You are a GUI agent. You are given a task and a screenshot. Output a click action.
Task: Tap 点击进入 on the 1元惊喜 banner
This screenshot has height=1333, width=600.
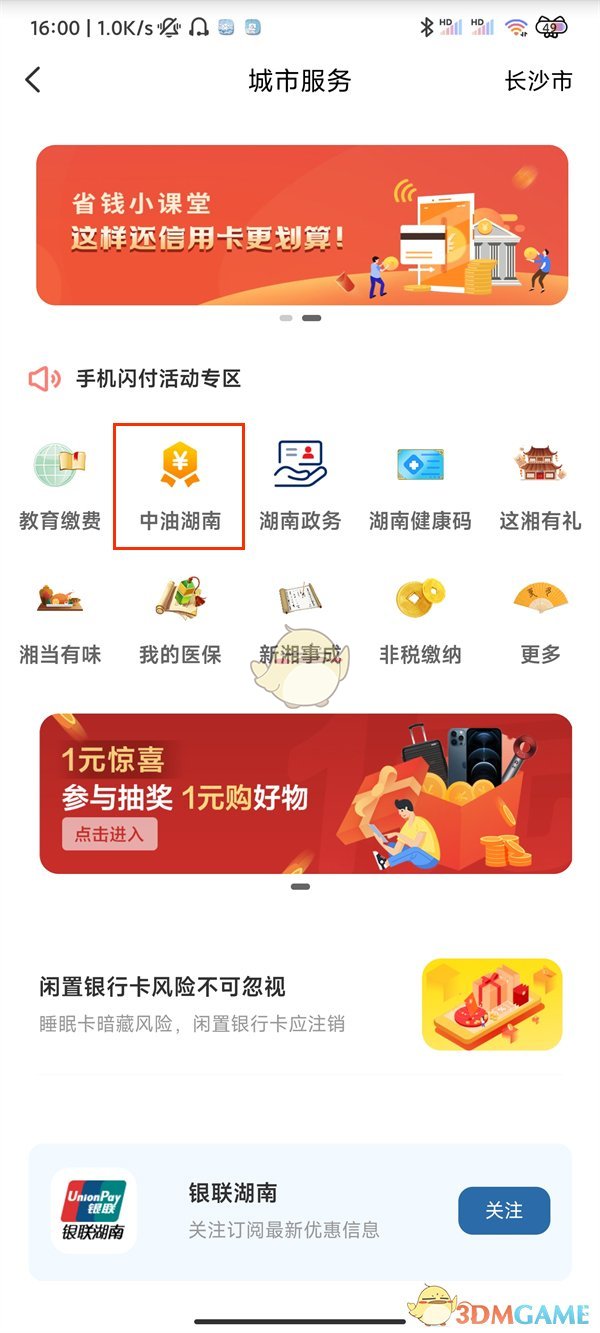coord(109,834)
